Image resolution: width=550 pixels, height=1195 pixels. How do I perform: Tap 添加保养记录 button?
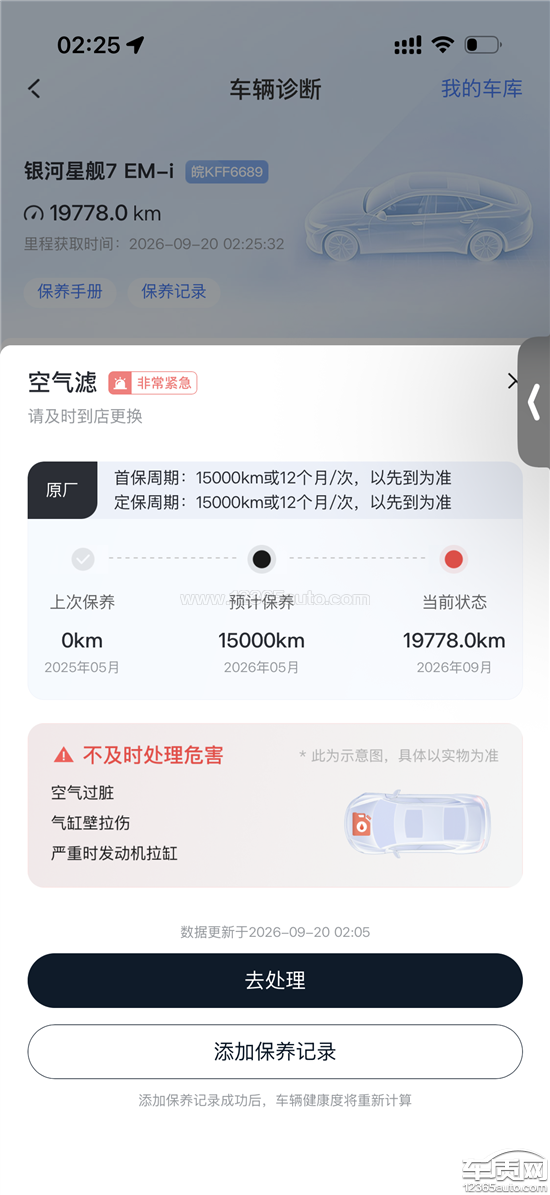click(275, 1052)
